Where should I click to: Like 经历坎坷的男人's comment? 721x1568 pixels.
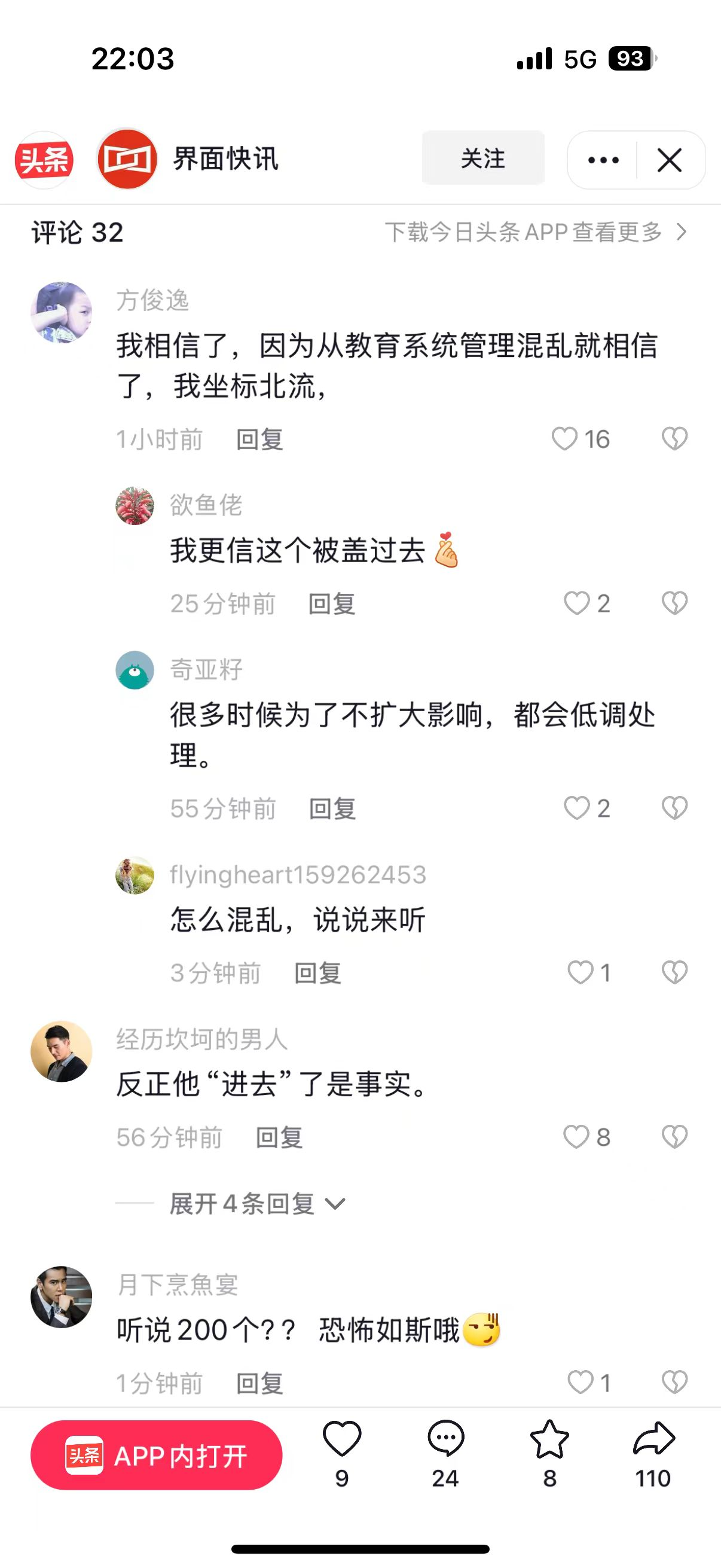pyautogui.click(x=576, y=1136)
